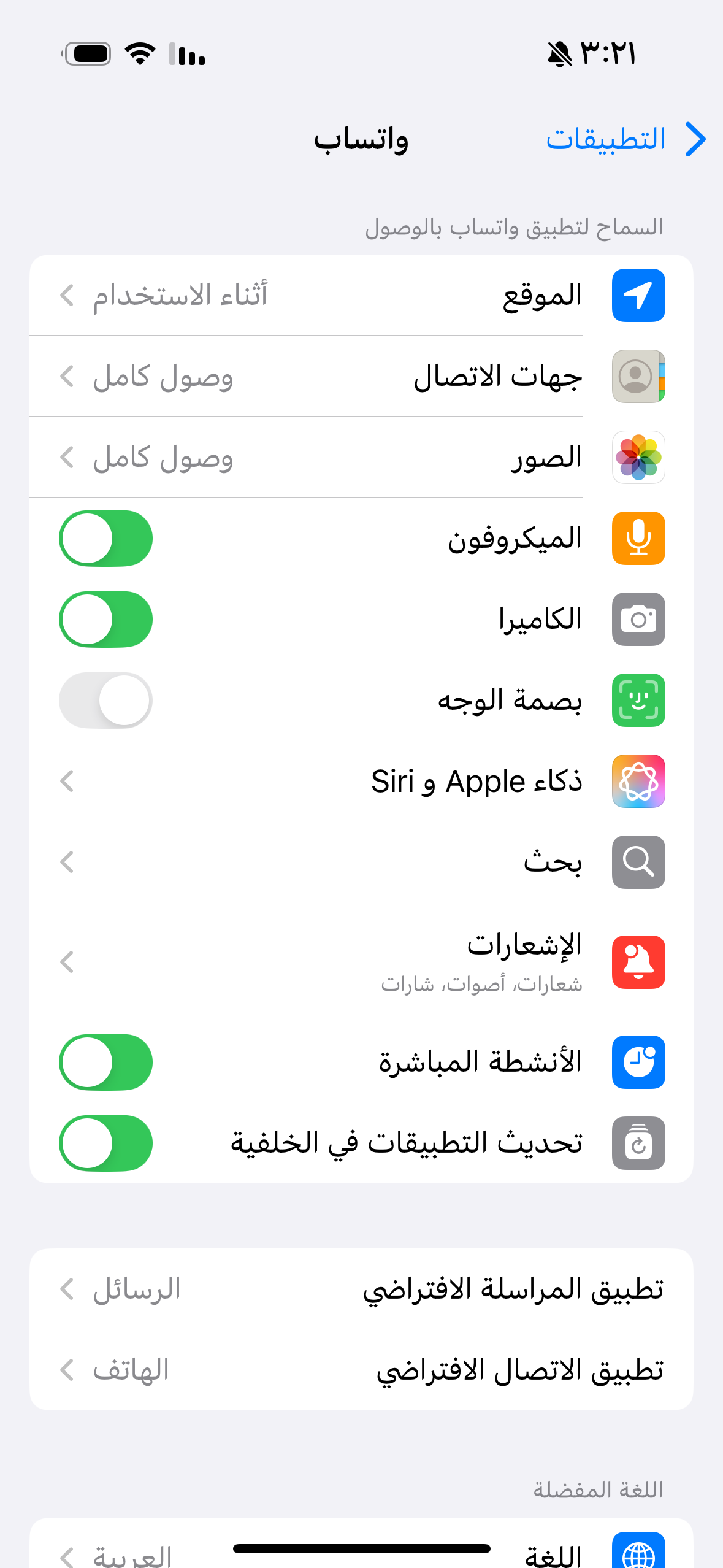Open الصور (Photos) access settings
This screenshot has height=1568, width=723.
coord(361,457)
